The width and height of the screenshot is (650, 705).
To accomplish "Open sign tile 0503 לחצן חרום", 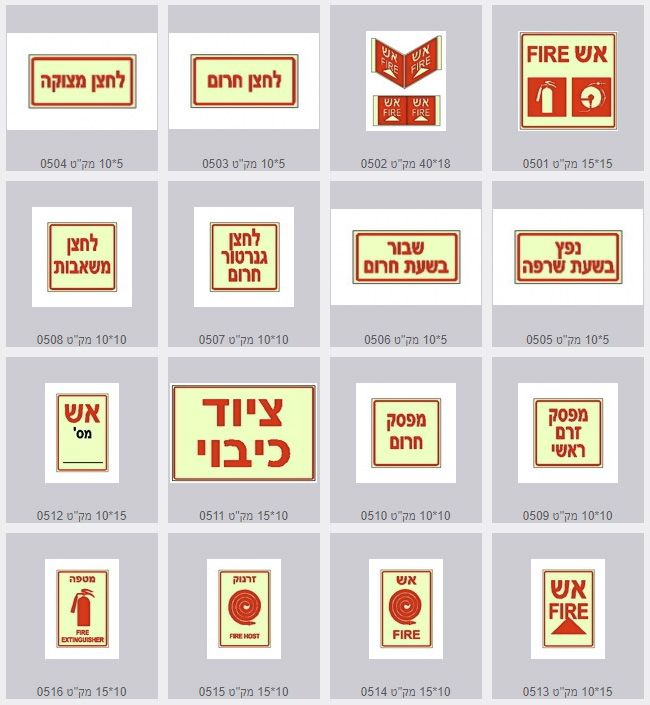I will (244, 81).
